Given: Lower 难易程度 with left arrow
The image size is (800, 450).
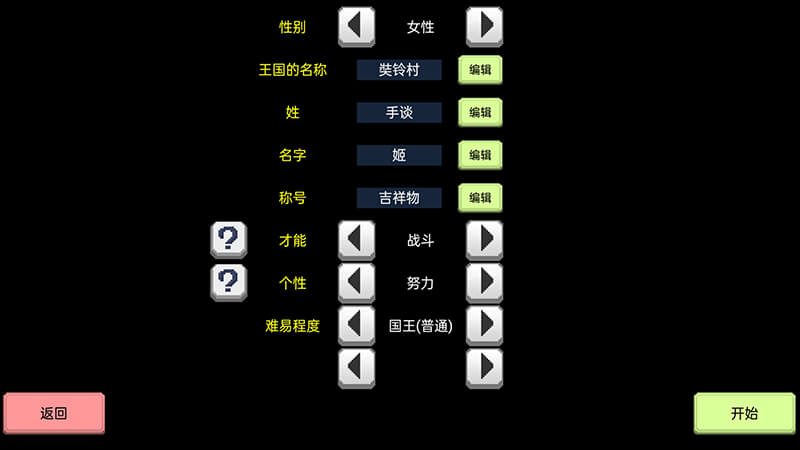Looking at the screenshot, I should [356, 326].
